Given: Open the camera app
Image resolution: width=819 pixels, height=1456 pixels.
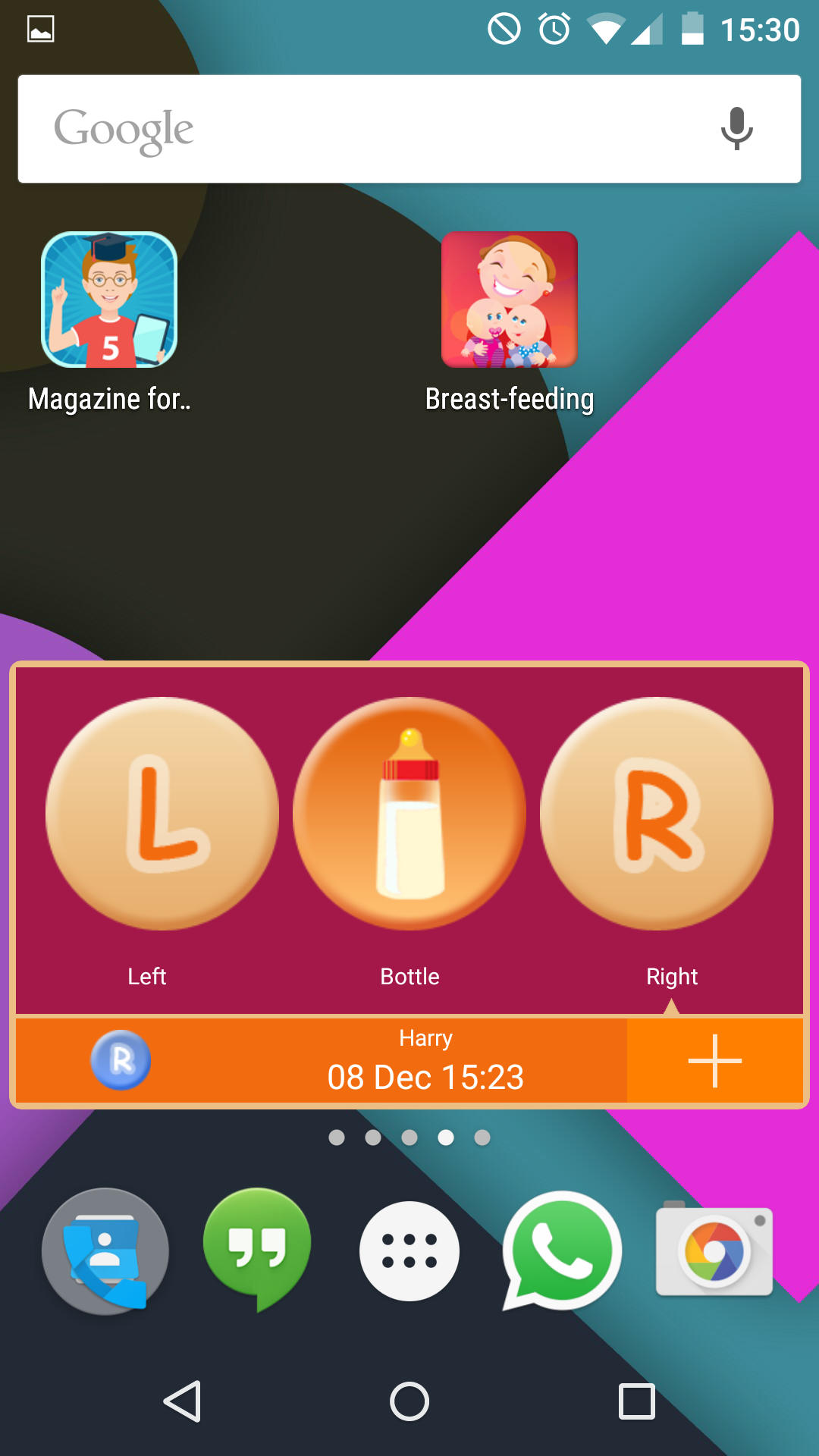Looking at the screenshot, I should coord(714,1251).
